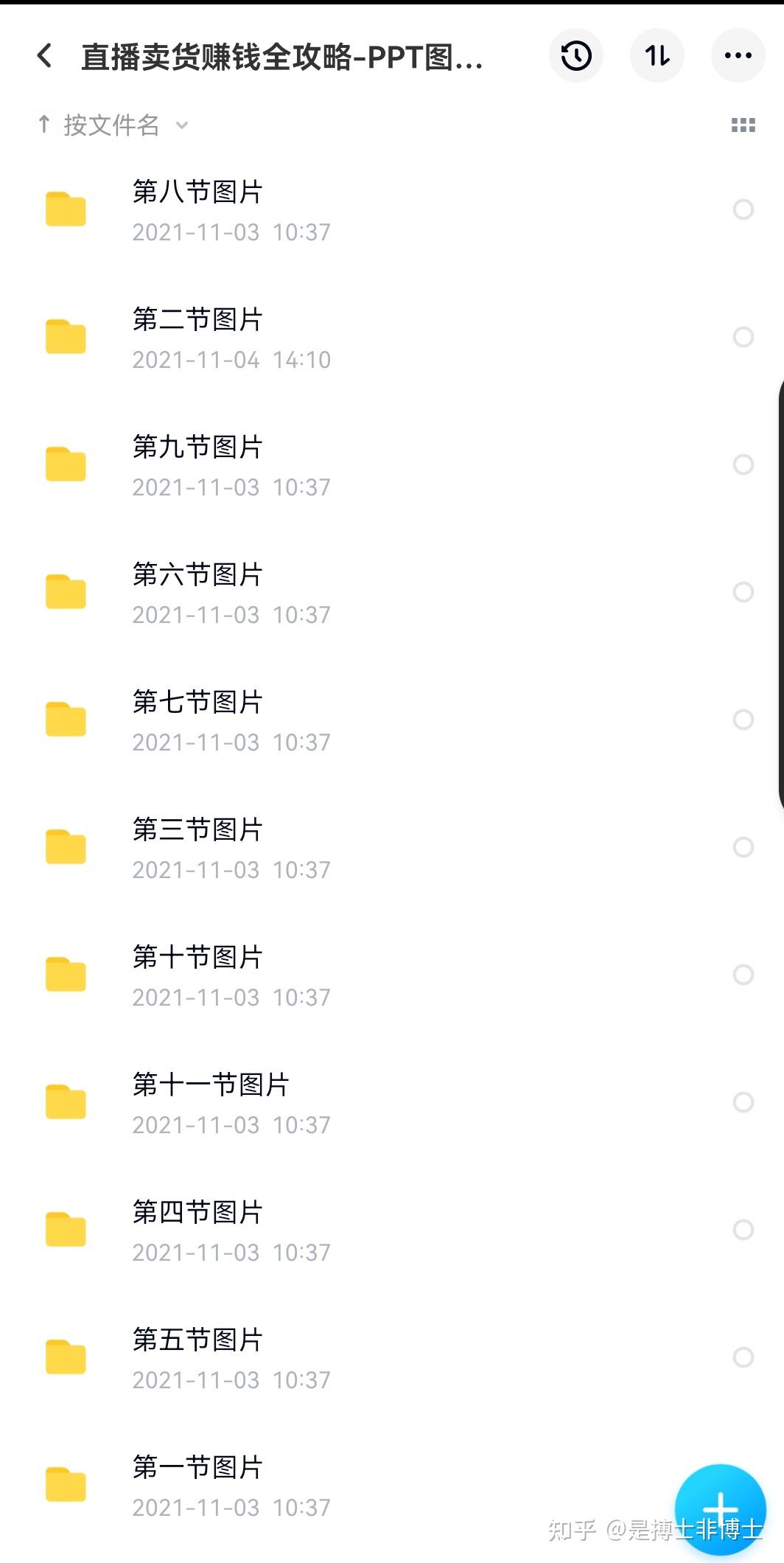Open the 第九节图片 folder
The height and width of the screenshot is (1563, 784).
tap(197, 465)
